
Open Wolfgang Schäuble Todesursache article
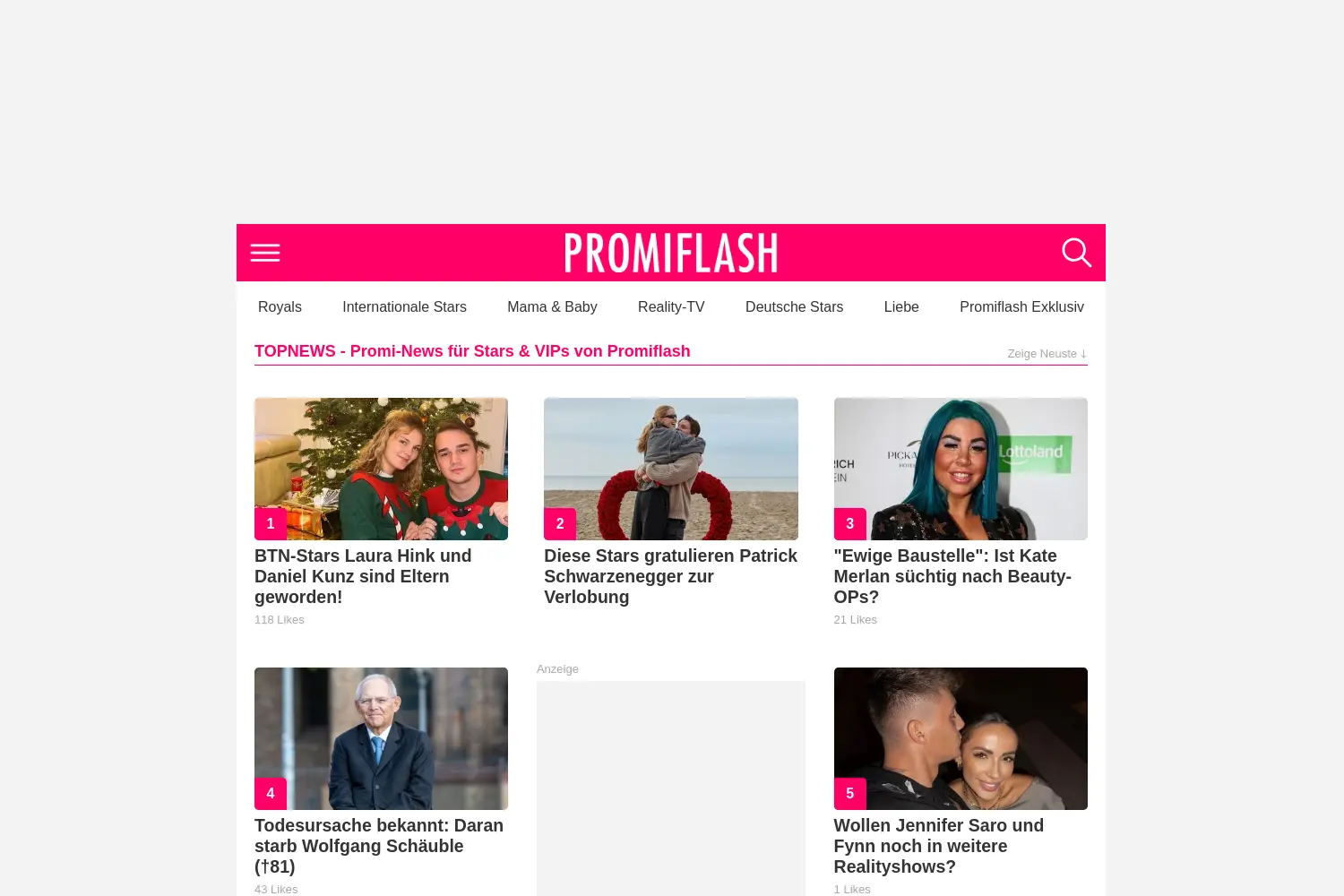pyautogui.click(x=379, y=845)
